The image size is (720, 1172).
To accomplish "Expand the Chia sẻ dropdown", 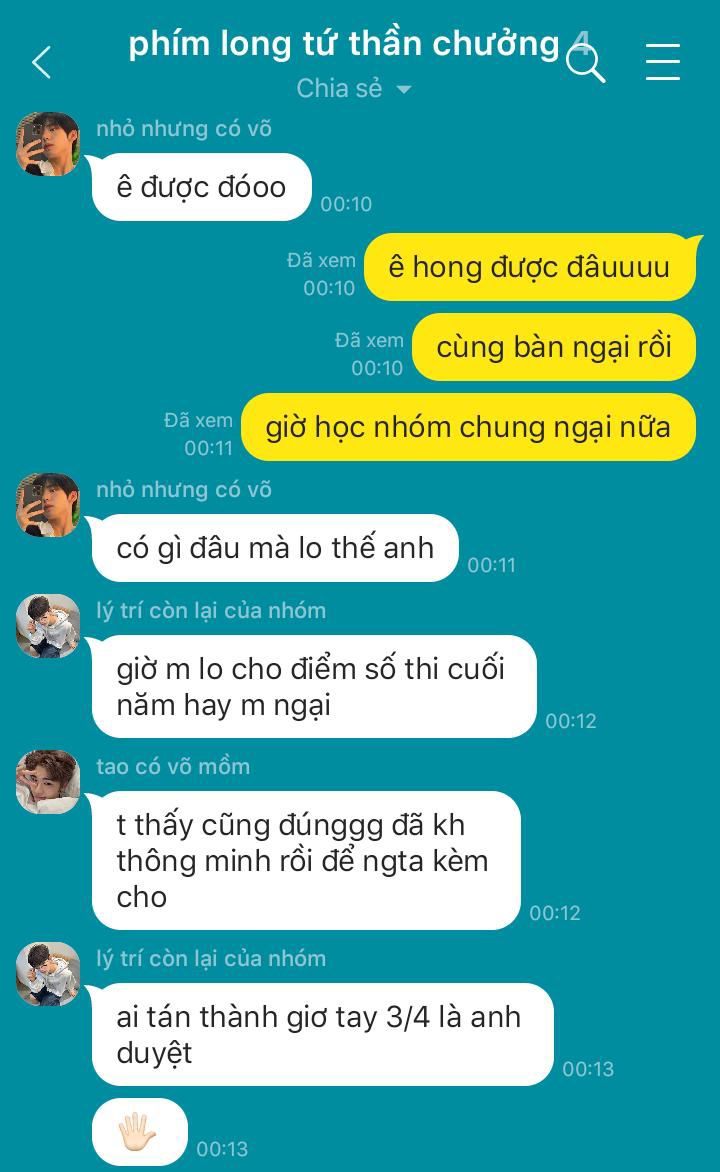I will (x=354, y=89).
